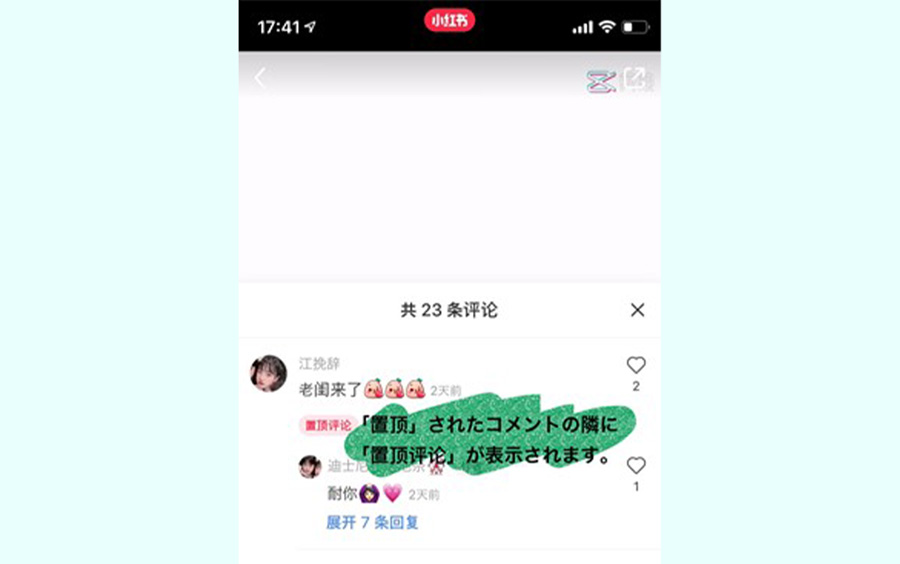900x564 pixels.
Task: Open 江挽辞's profile avatar
Action: pyautogui.click(x=268, y=374)
